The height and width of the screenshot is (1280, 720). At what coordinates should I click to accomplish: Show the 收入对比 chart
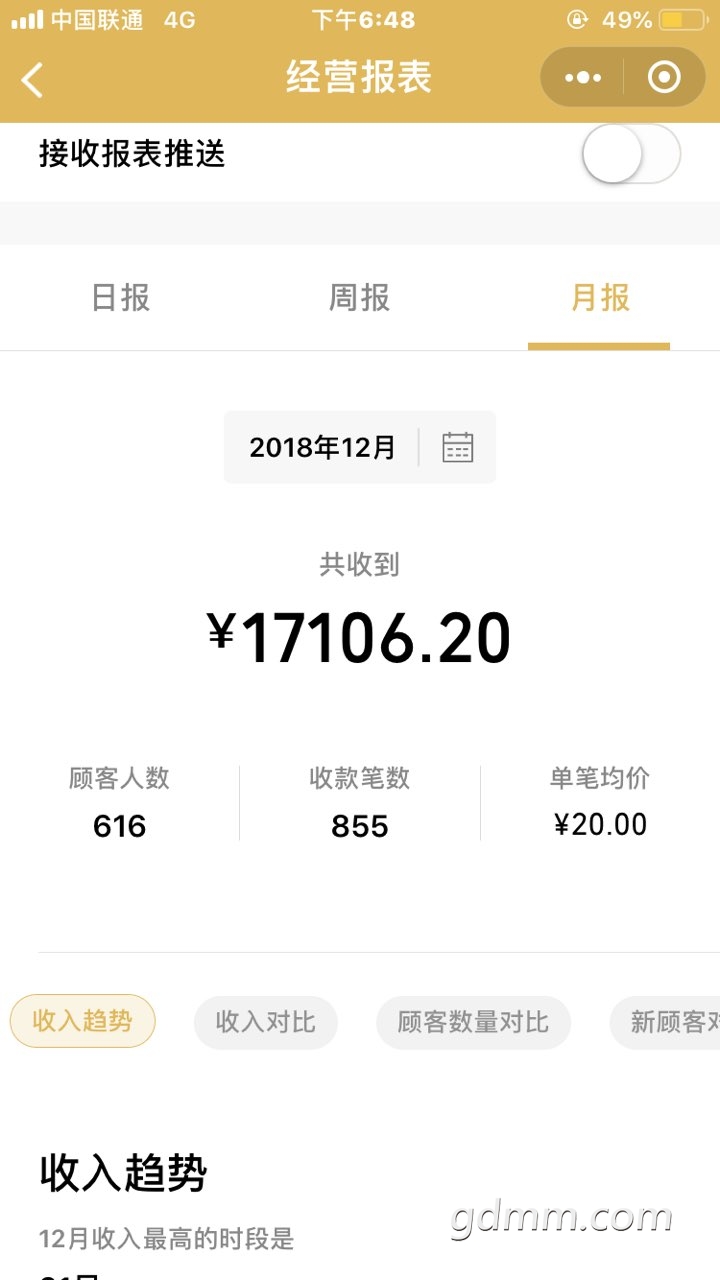click(x=266, y=1022)
